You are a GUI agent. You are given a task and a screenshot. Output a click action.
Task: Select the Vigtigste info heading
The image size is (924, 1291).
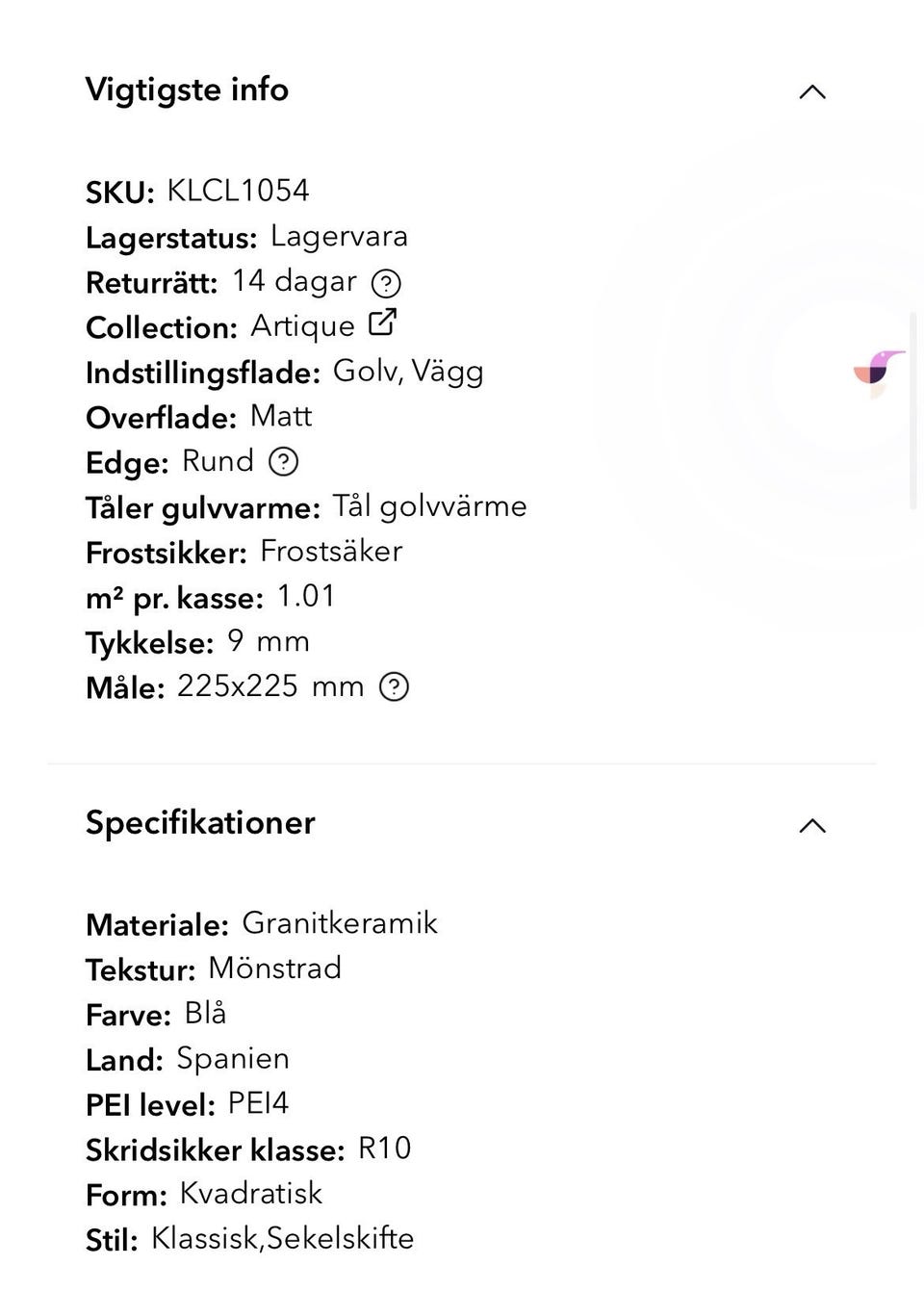(187, 90)
